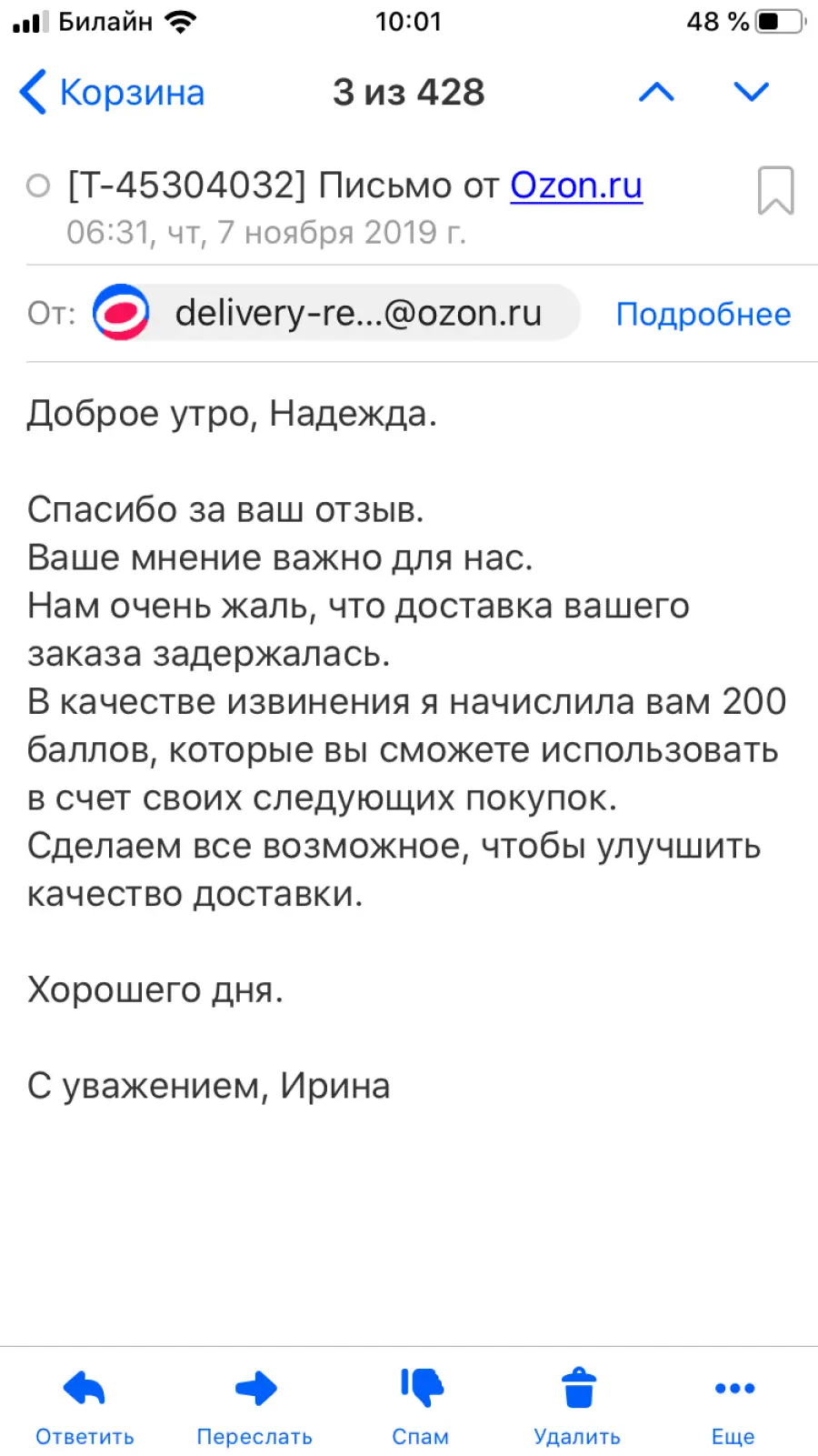Bookmark this Ozon.ru email
Screen dimensions: 818x1456
775,190
